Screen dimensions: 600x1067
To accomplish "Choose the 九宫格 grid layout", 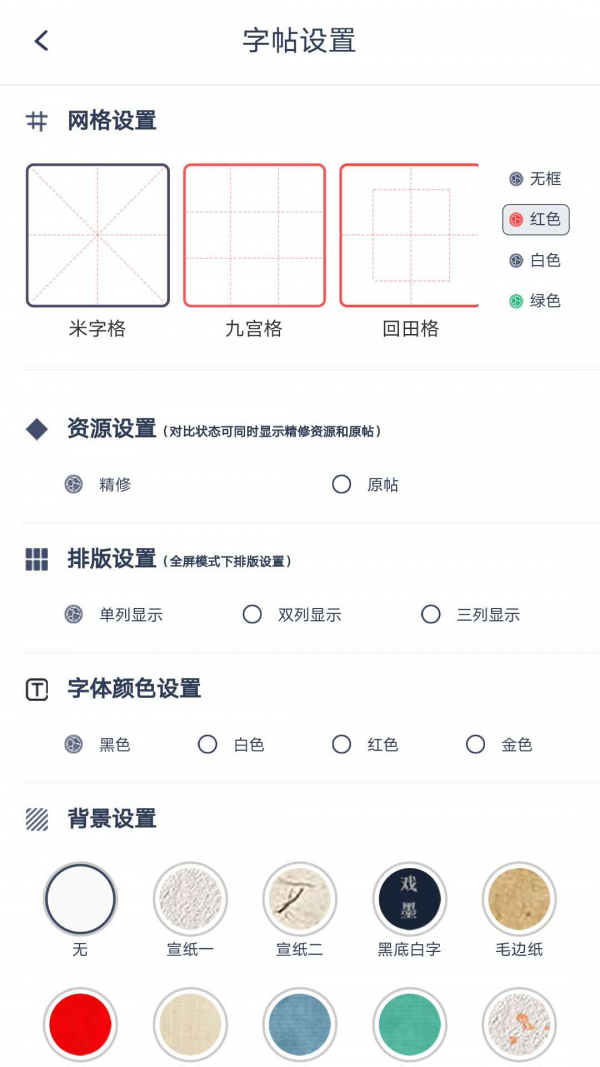I will coord(254,235).
